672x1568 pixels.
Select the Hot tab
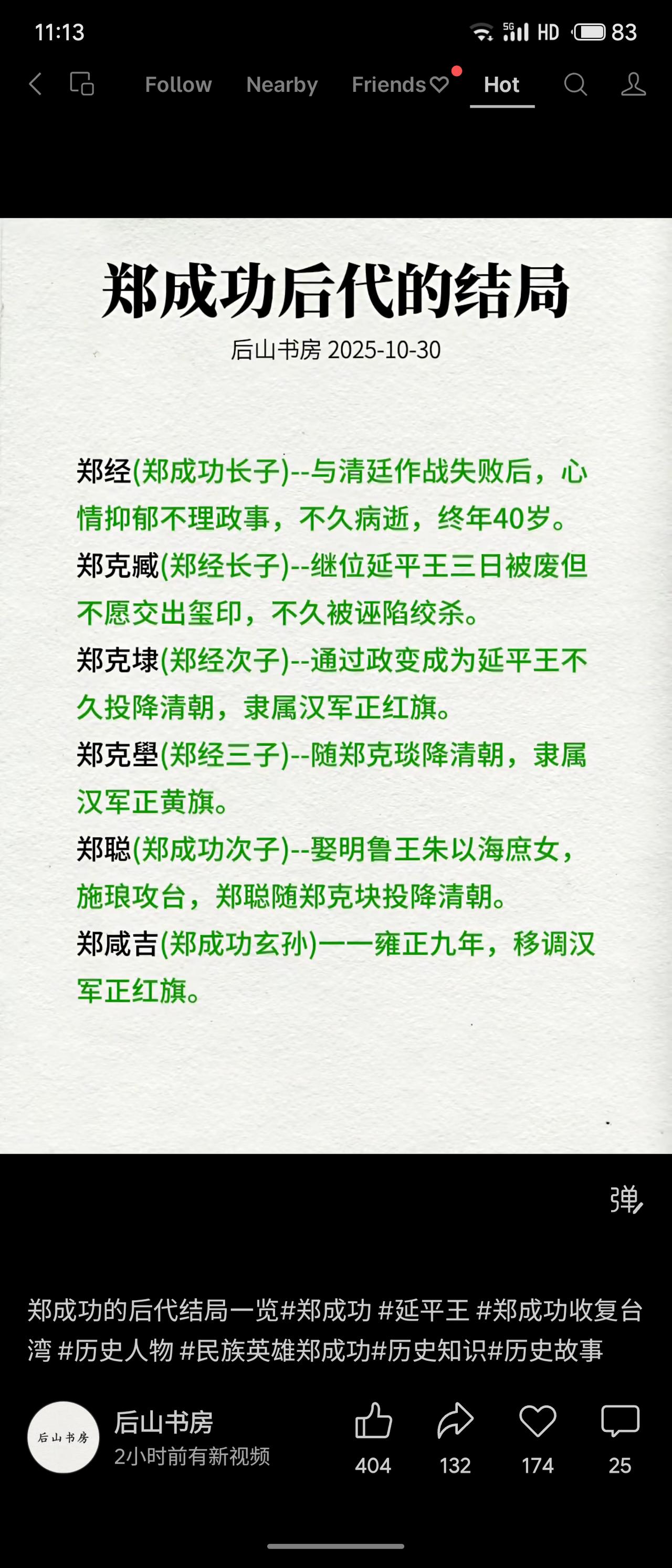coord(502,85)
